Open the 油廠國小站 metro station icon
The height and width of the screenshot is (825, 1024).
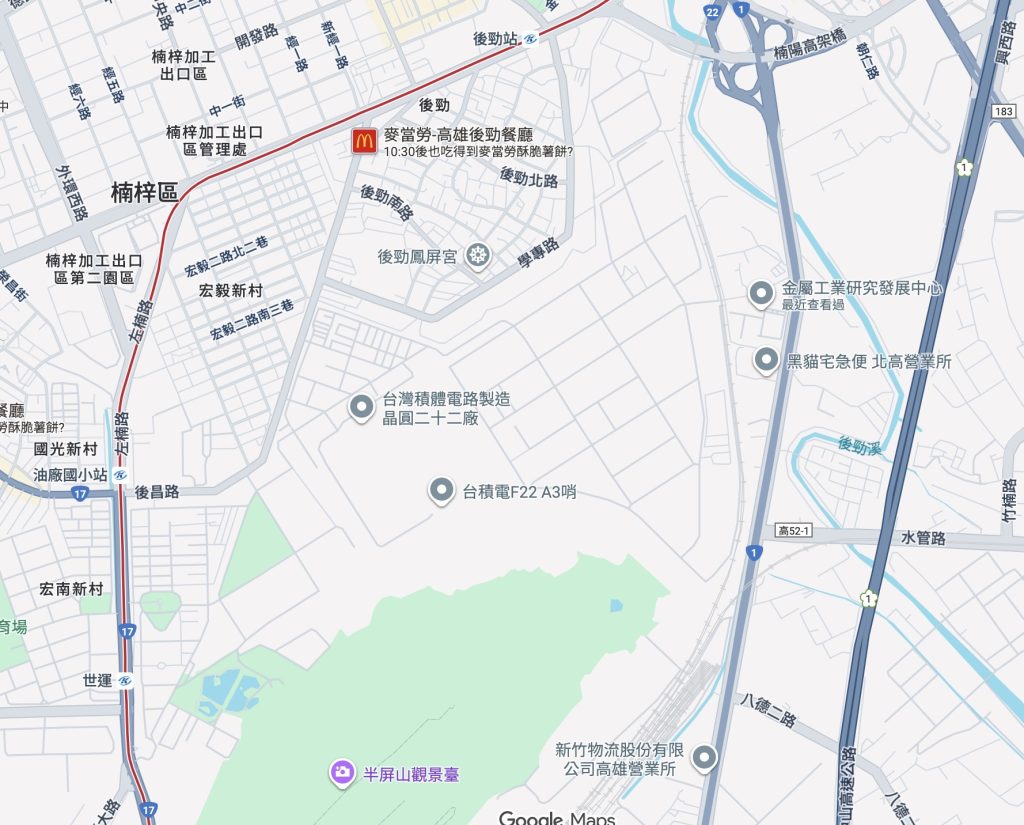[x=120, y=475]
